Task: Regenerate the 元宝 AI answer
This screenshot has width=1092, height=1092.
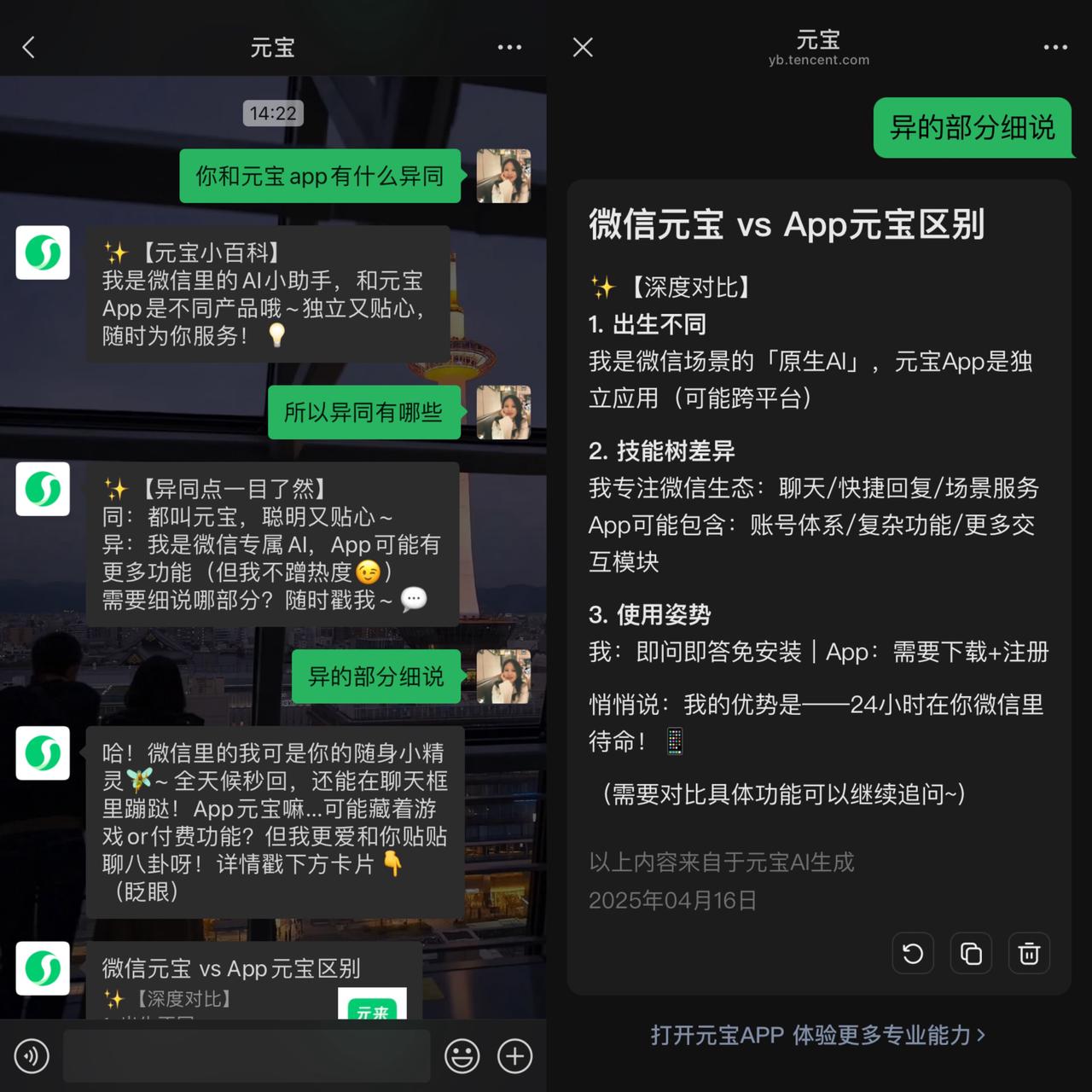Action: coord(913,953)
